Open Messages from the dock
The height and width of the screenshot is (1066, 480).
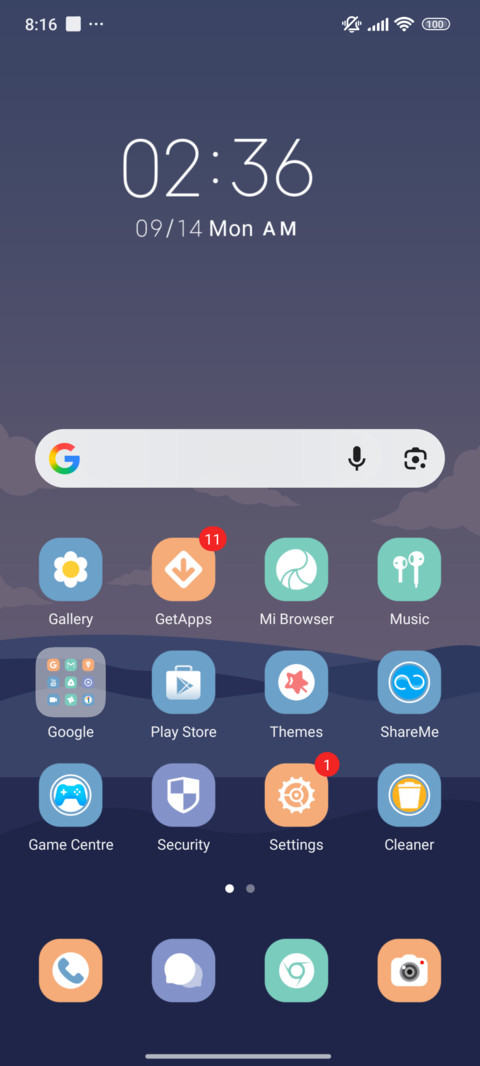[184, 971]
